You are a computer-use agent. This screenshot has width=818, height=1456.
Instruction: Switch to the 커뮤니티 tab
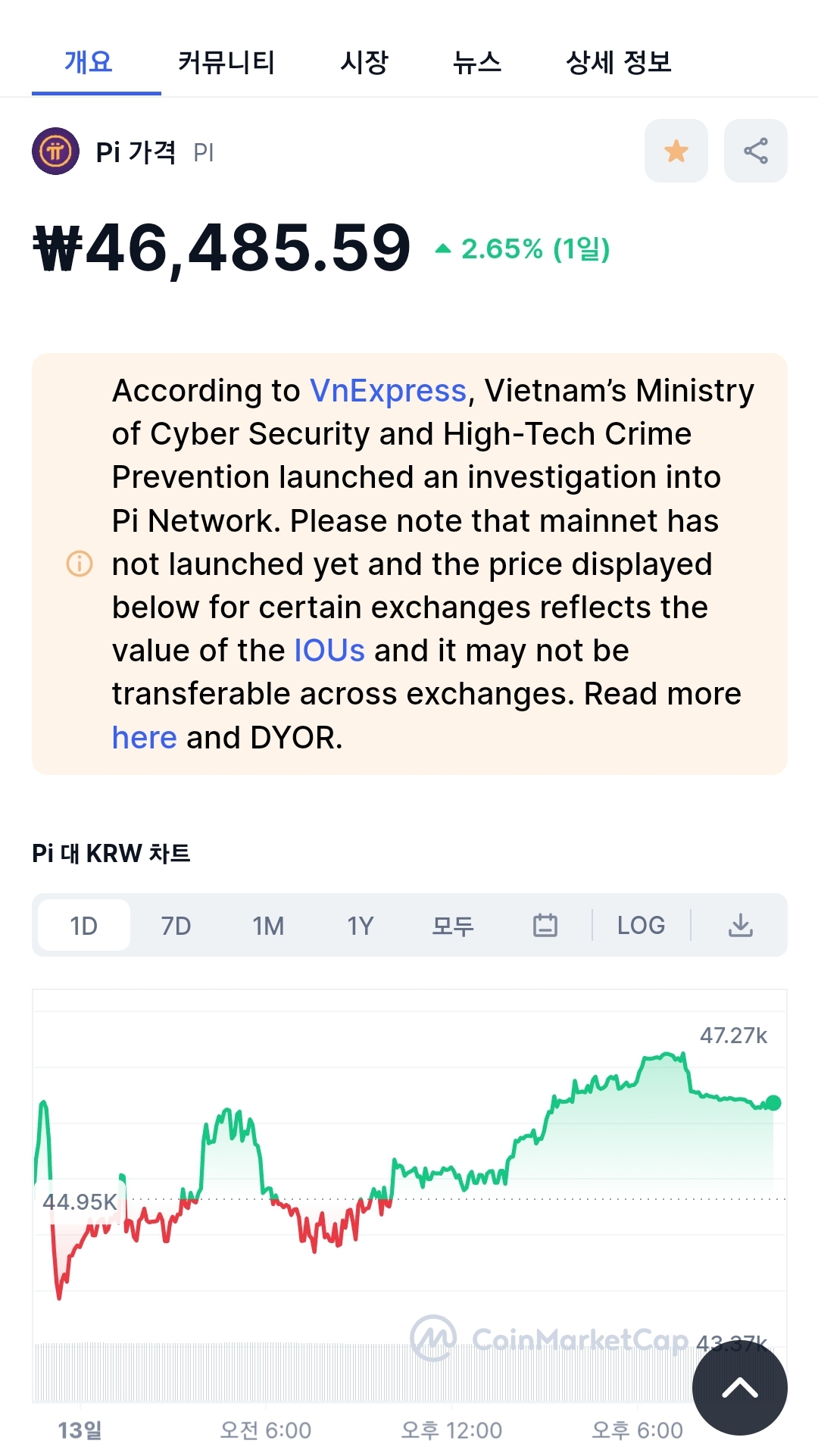(x=226, y=62)
